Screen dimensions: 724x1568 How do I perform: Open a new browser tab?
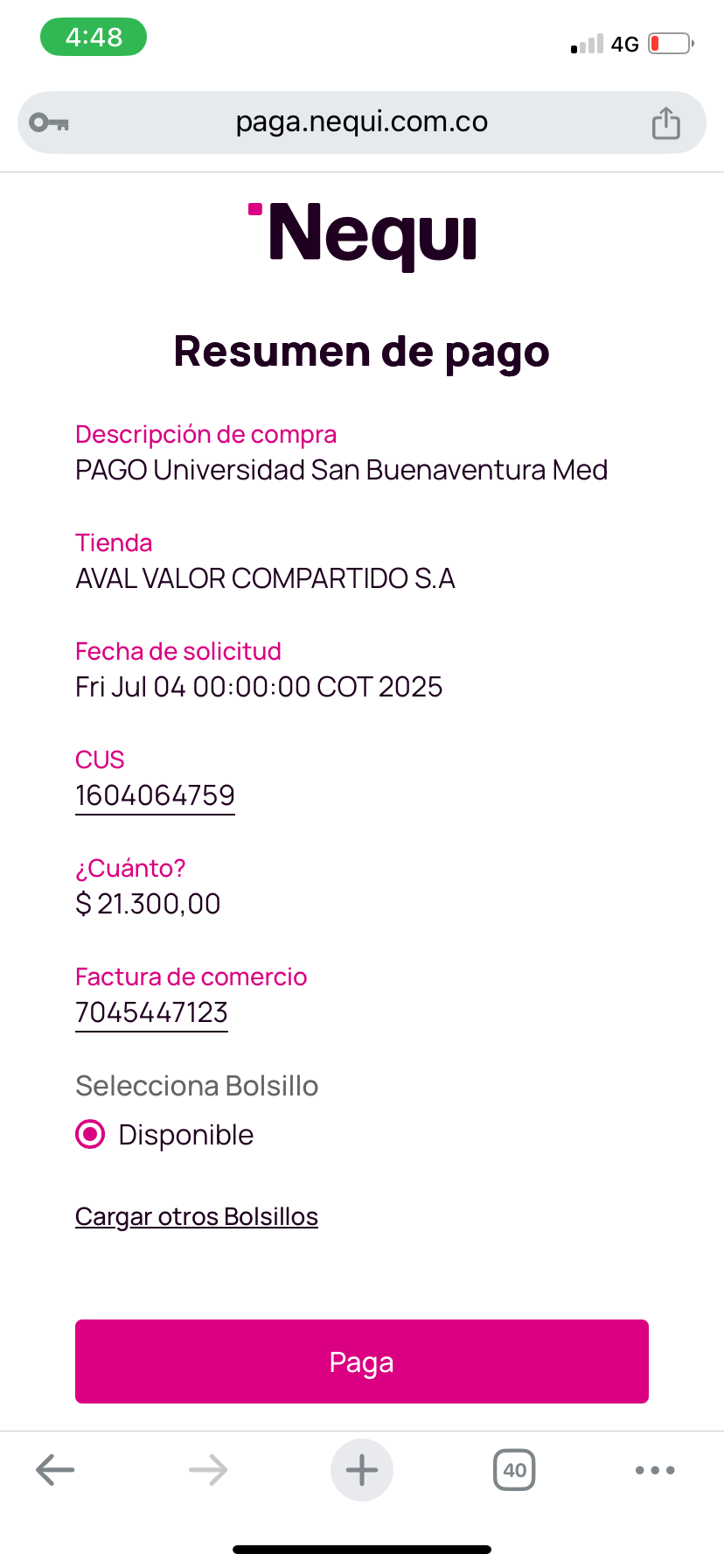(361, 1470)
